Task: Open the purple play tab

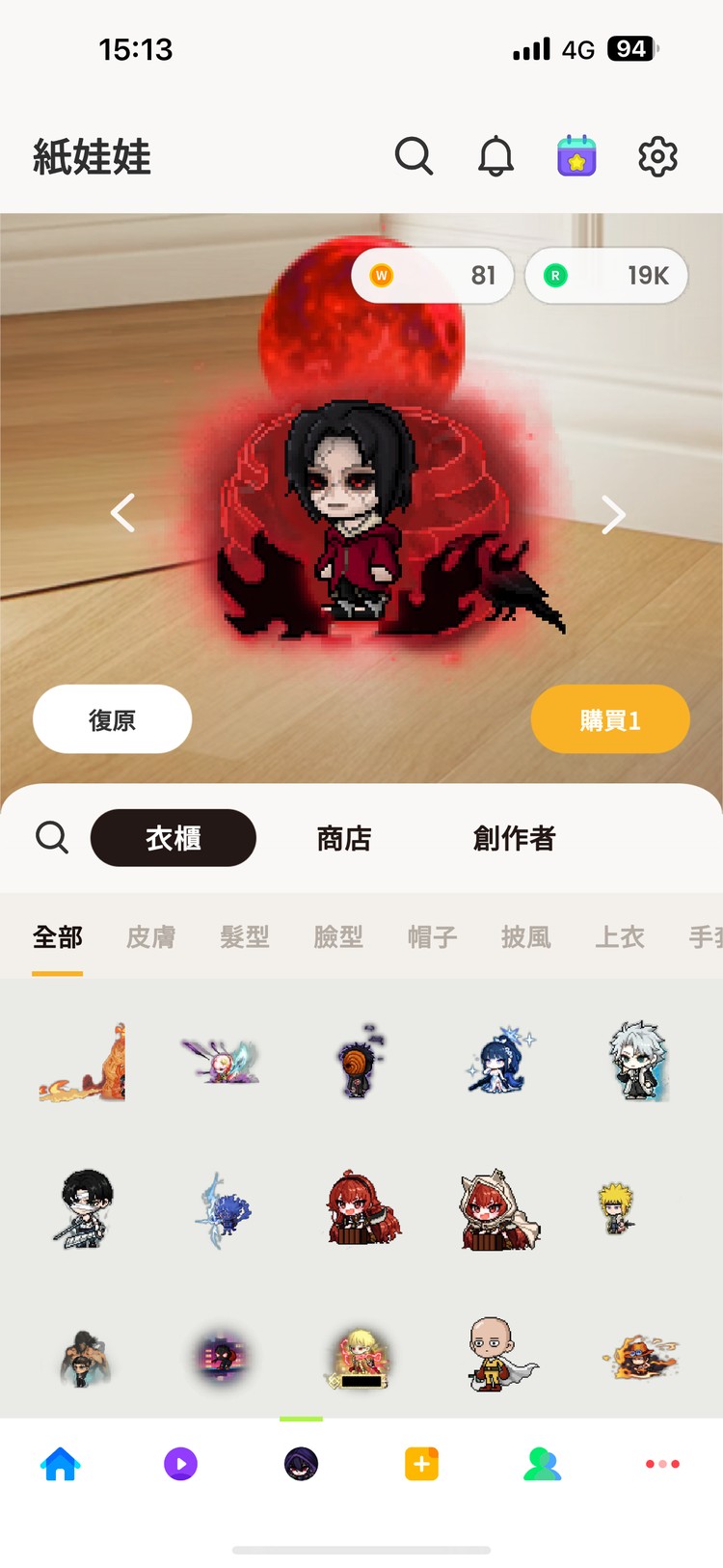Action: 180,1464
